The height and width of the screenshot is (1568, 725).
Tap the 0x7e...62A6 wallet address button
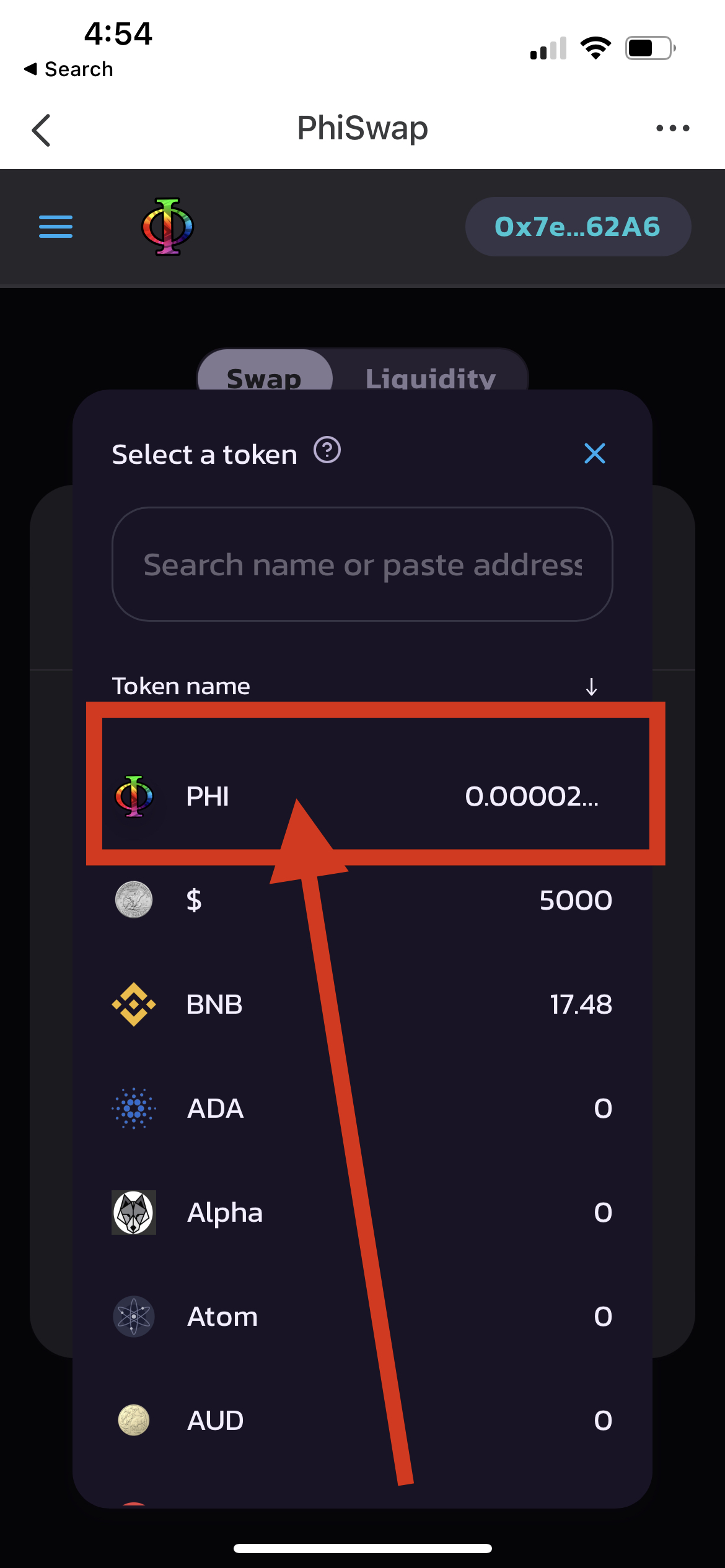[578, 227]
